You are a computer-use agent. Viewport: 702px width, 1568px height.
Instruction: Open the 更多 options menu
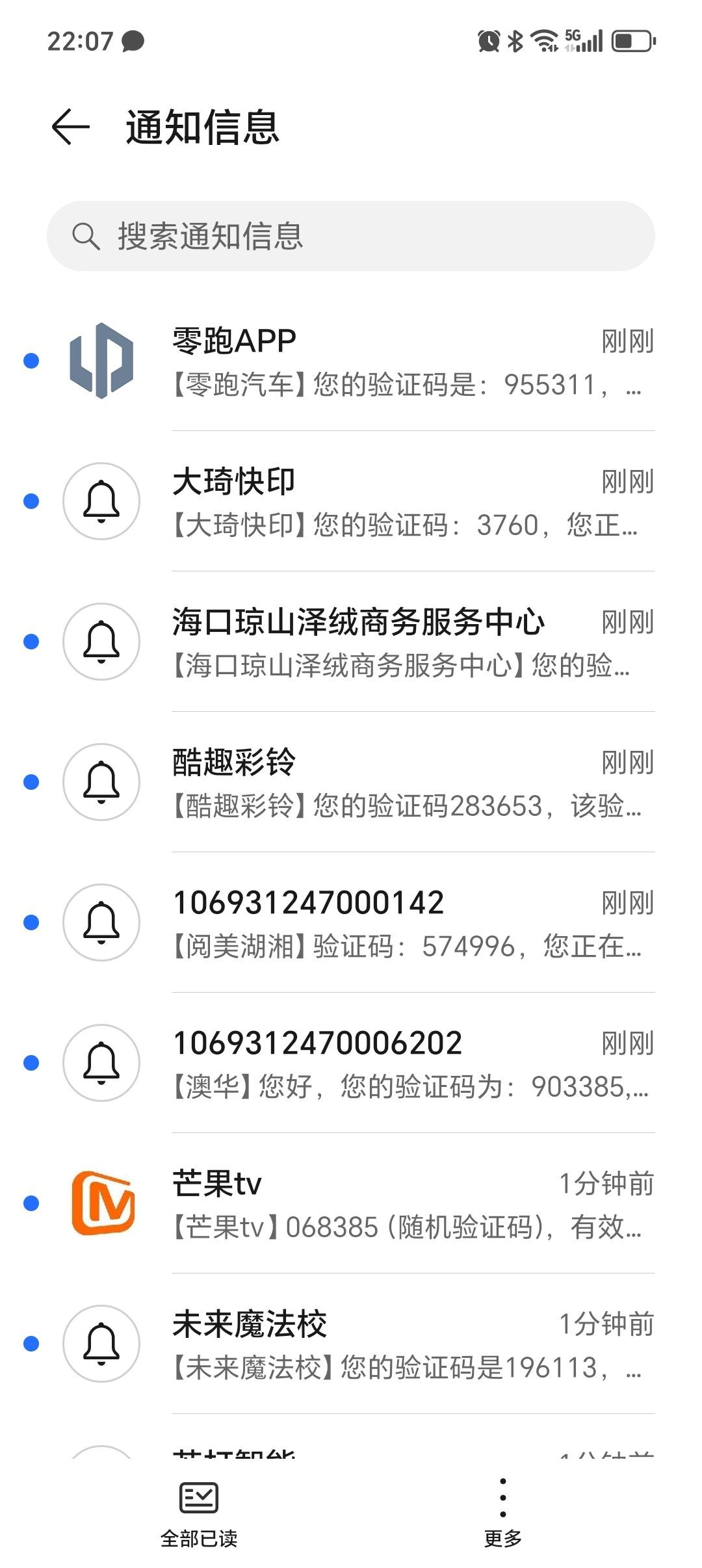[502, 1513]
